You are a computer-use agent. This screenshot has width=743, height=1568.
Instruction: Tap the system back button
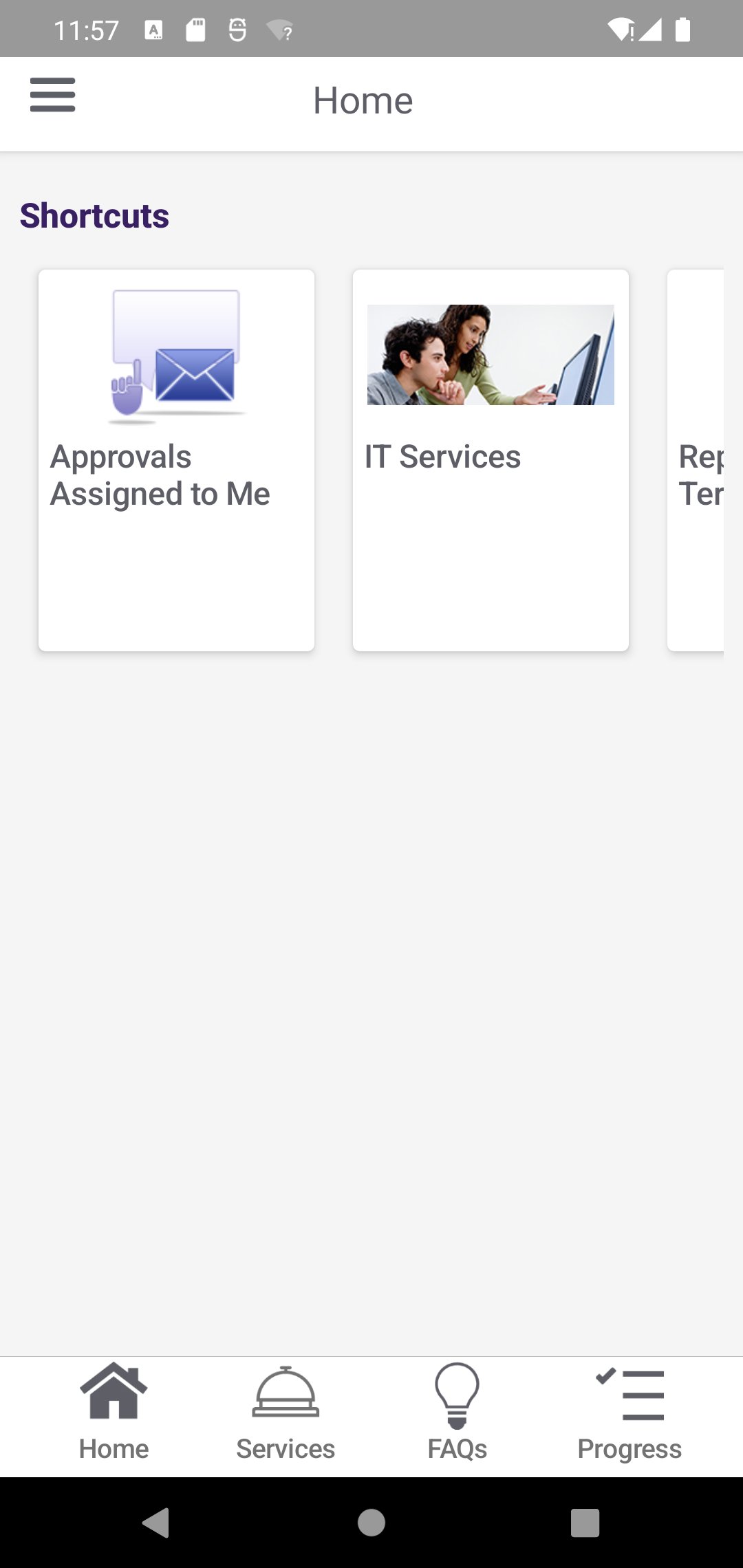(156, 1523)
